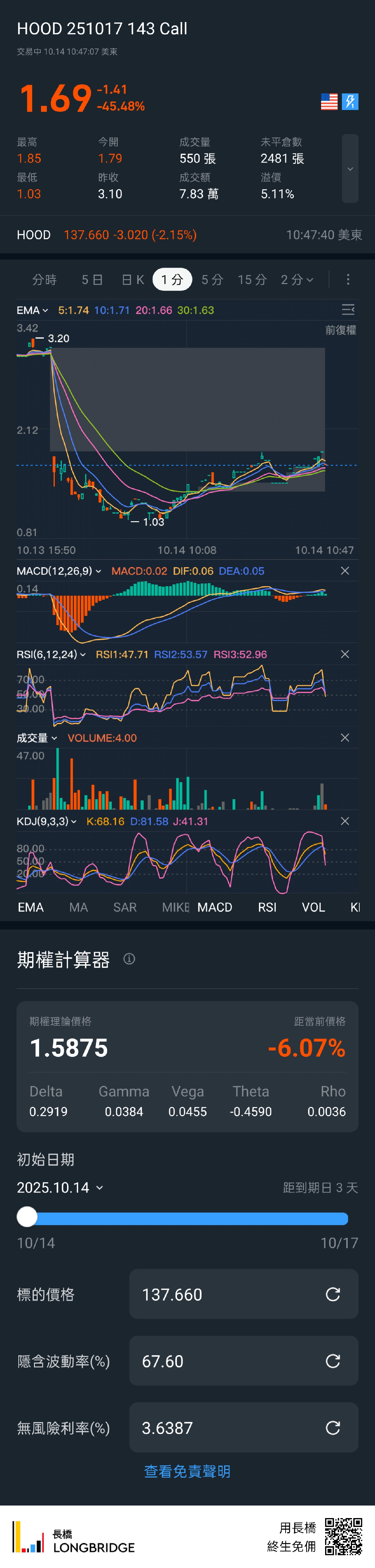Switch chart to 分時 view
This screenshot has width=375, height=1568.
coord(44,279)
